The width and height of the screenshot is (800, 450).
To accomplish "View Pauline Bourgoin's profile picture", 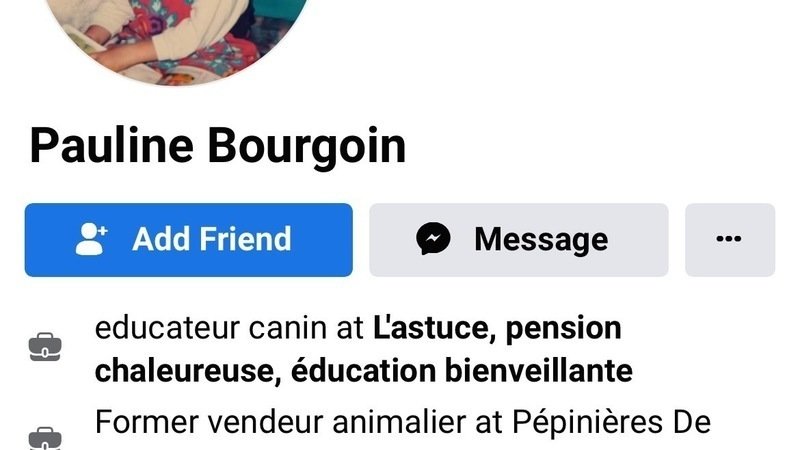I will click(x=190, y=35).
